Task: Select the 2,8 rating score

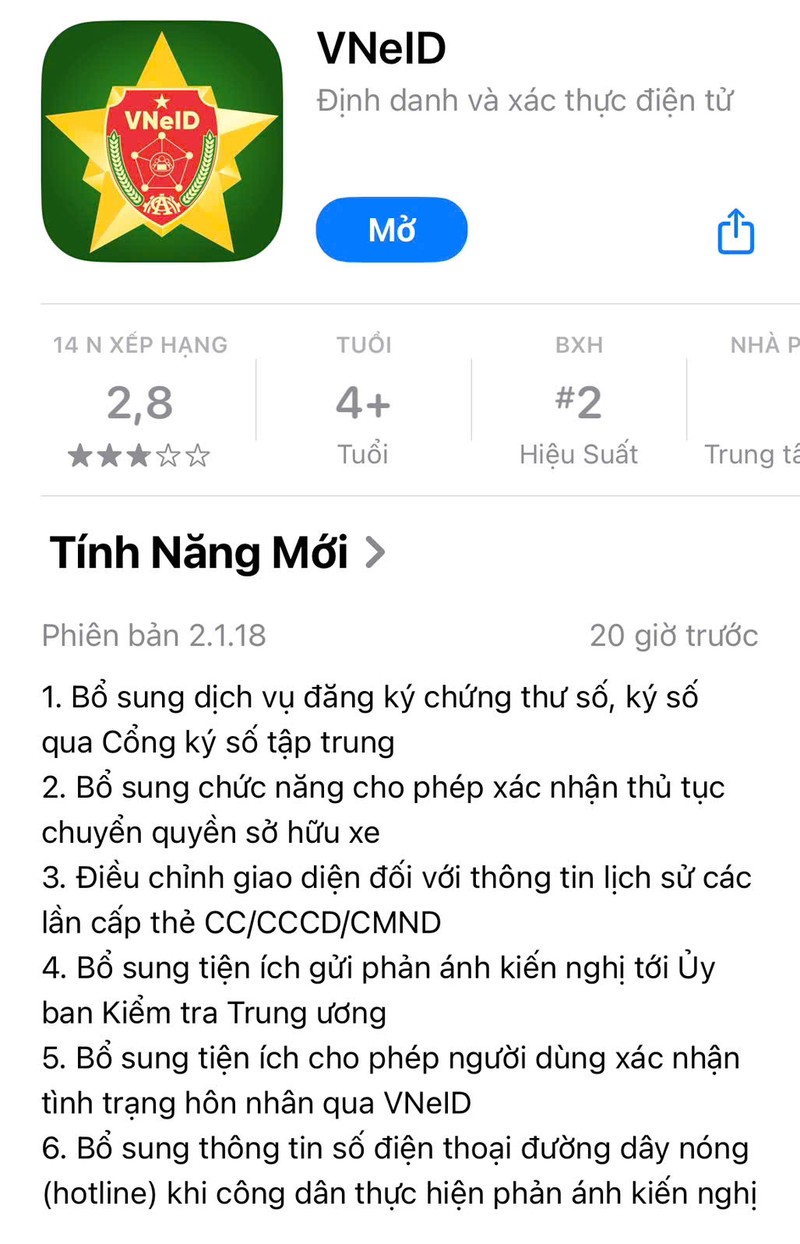Action: 140,402
